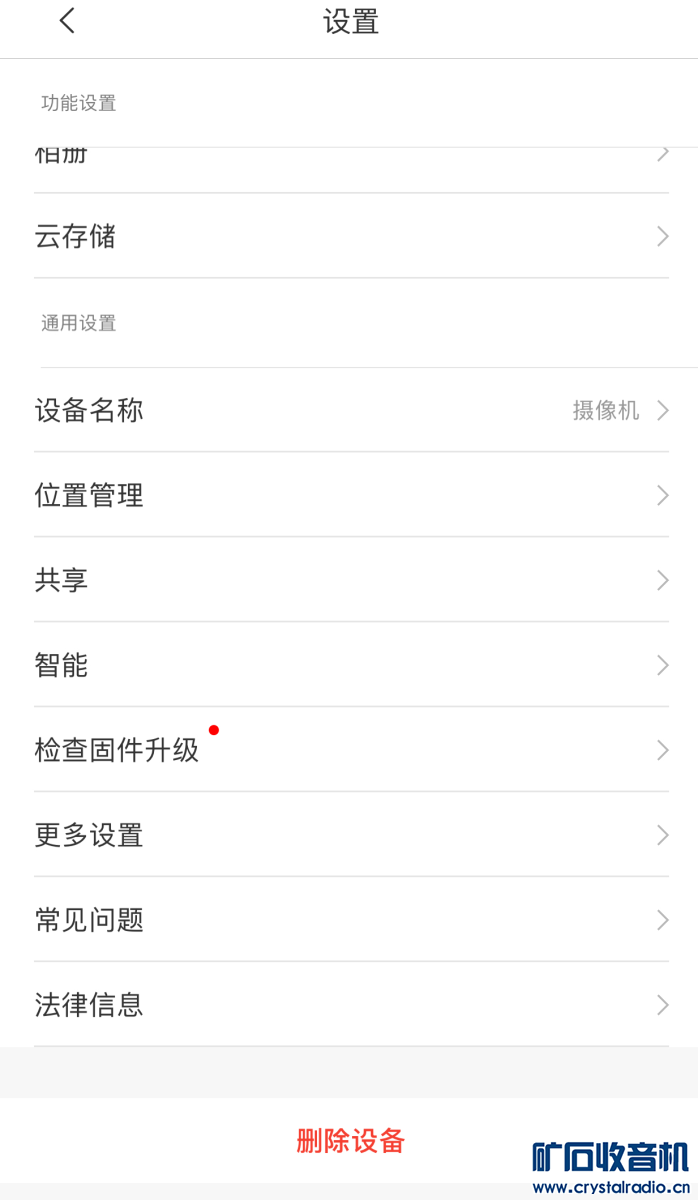The height and width of the screenshot is (1200, 698).
Task: Go back using the top-left arrow
Action: (67, 21)
